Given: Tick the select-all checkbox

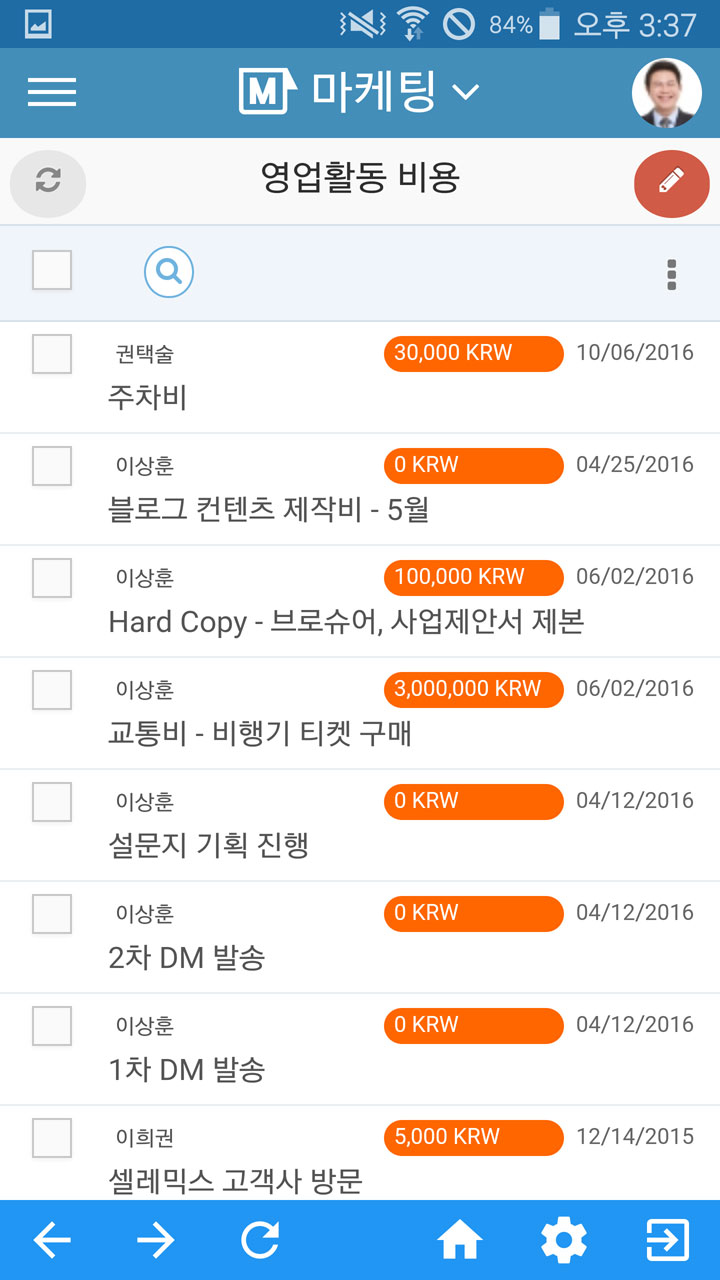Looking at the screenshot, I should (x=52, y=270).
